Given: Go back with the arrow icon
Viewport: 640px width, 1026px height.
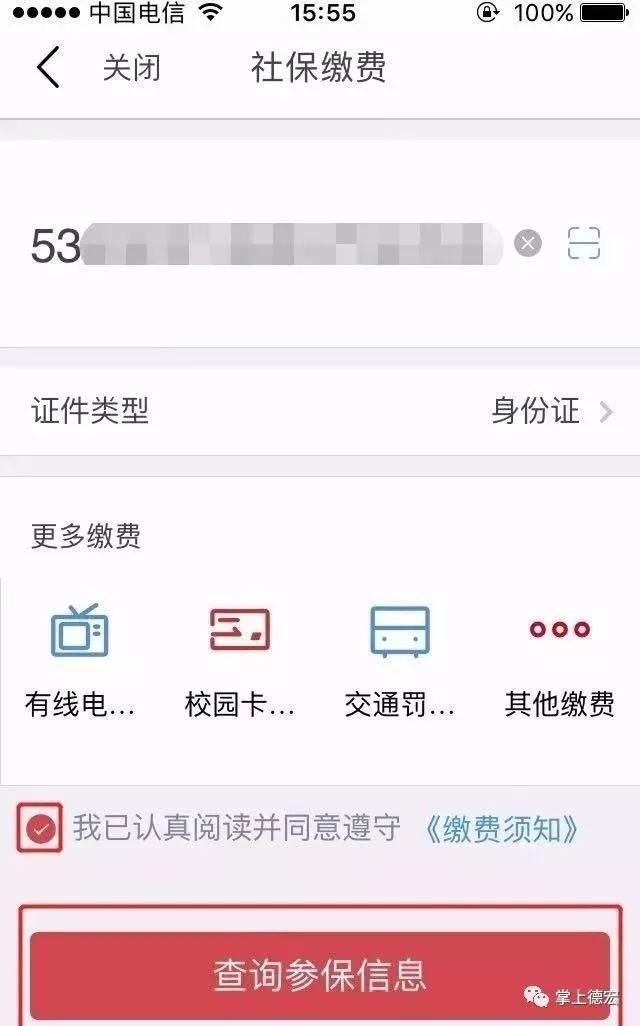Looking at the screenshot, I should coord(47,68).
